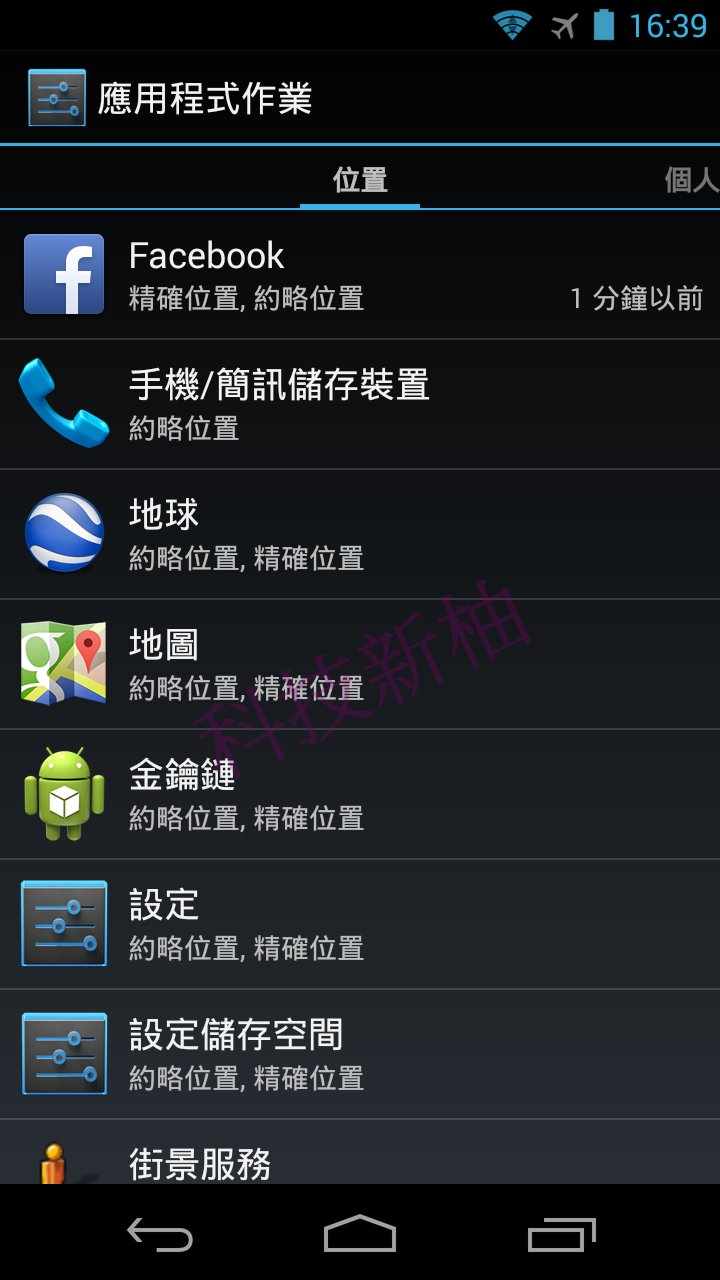Open the 設定 app row
This screenshot has width=720, height=1280.
click(360, 924)
